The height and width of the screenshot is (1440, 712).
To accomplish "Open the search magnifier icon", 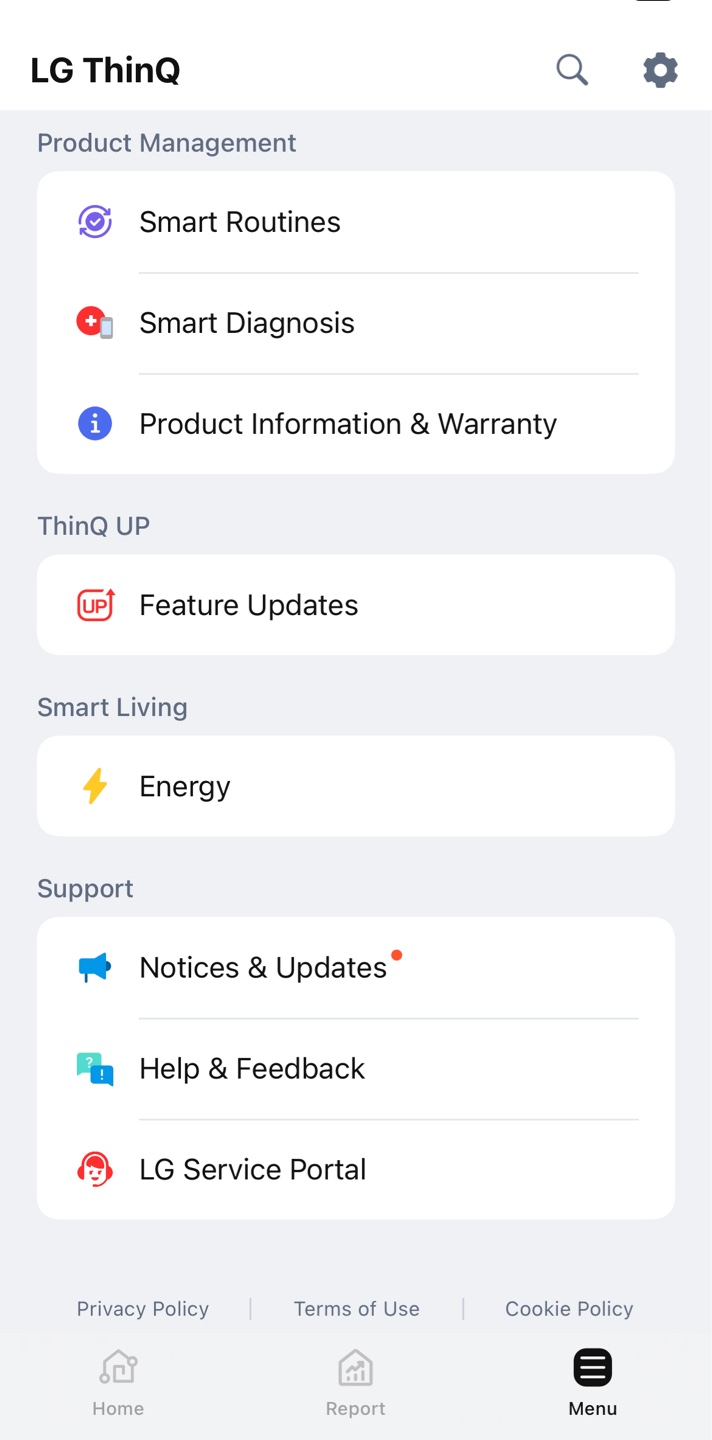I will 572,70.
